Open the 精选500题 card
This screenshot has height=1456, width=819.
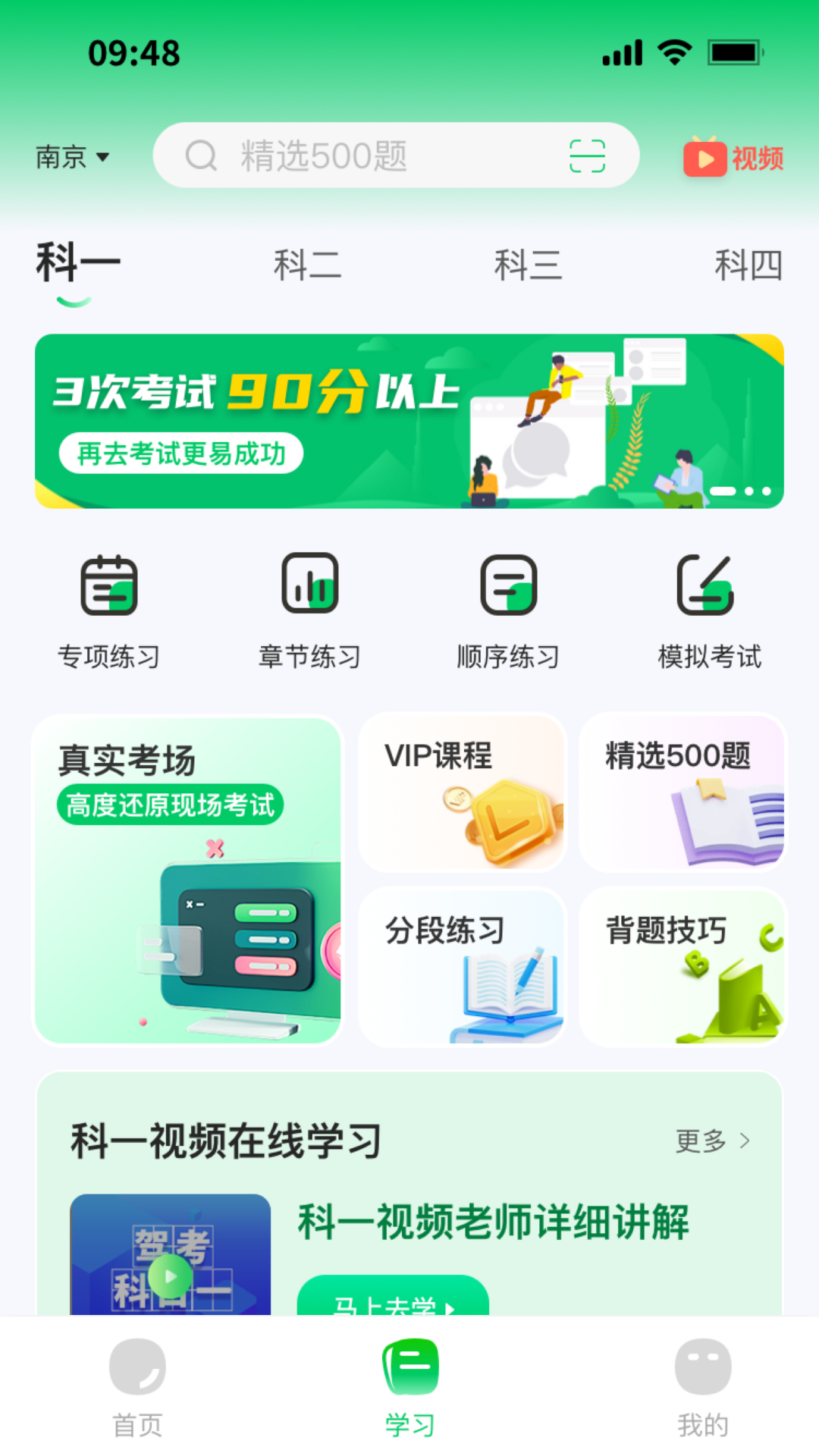[x=682, y=791]
